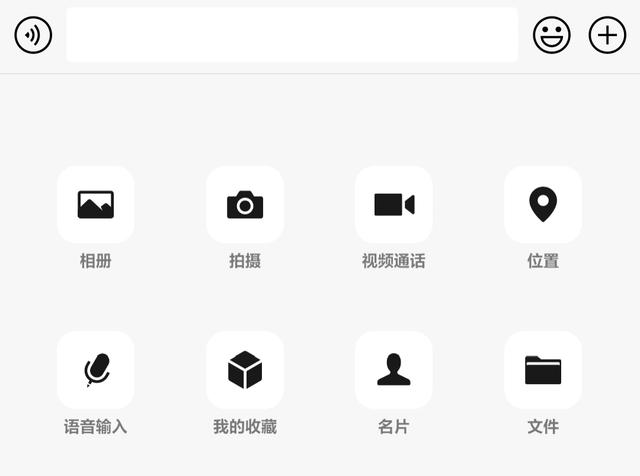Choose a 文件 to send
The height and width of the screenshot is (476, 640).
(x=543, y=370)
